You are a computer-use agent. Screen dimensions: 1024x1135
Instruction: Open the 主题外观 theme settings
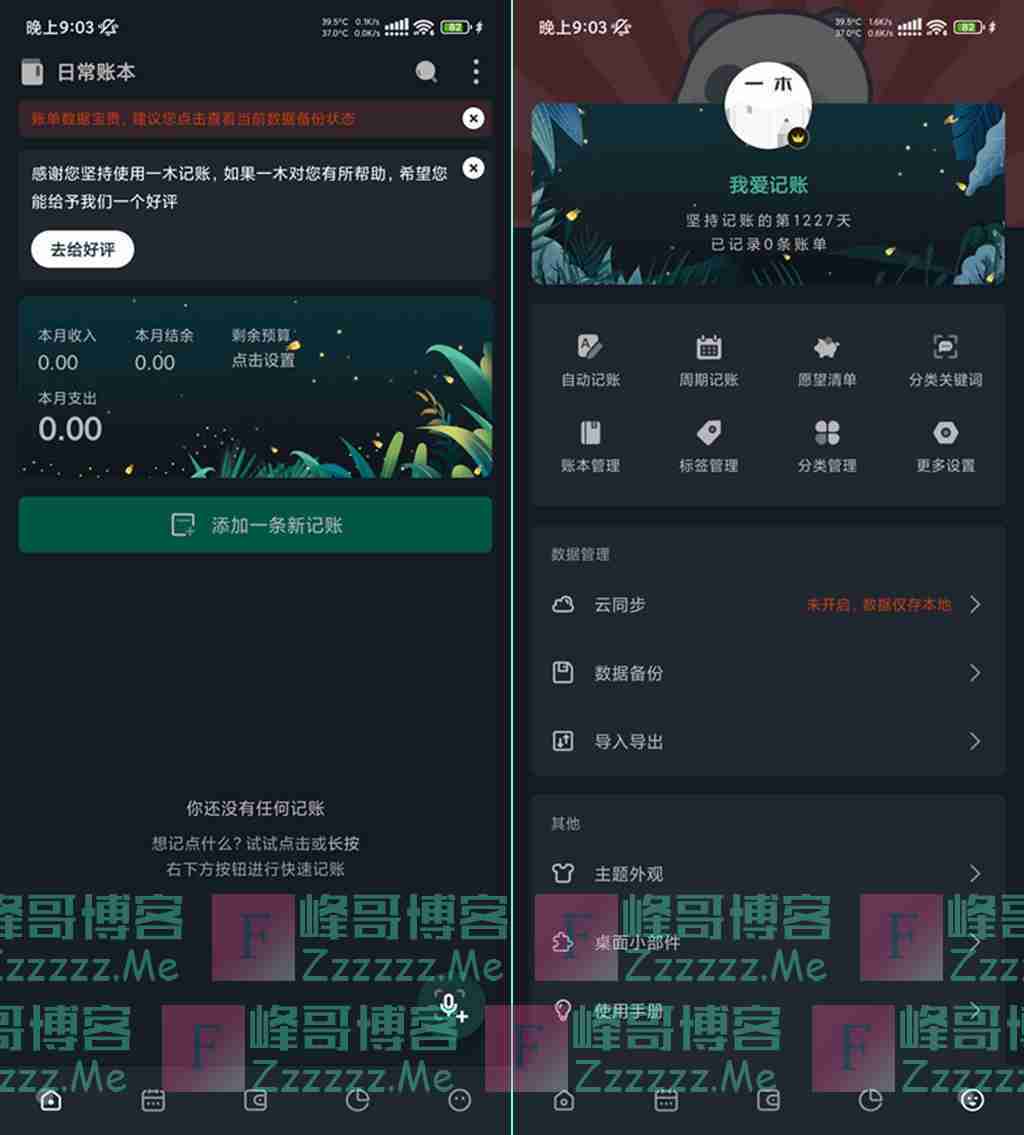tap(767, 873)
